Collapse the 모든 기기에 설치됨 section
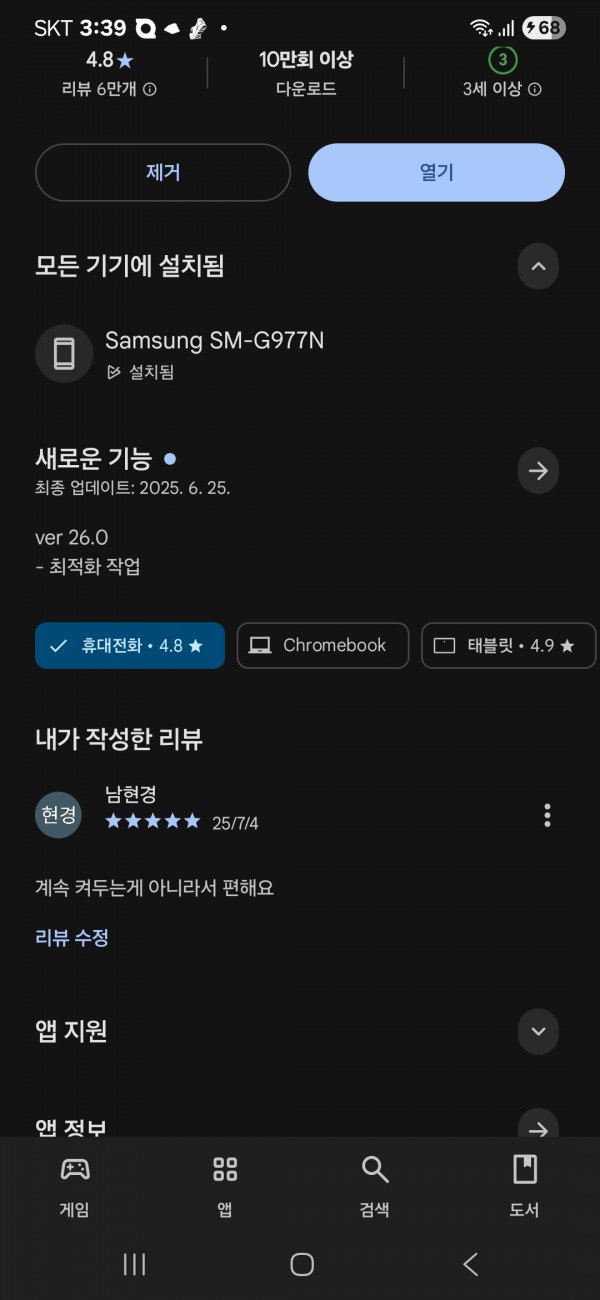 click(538, 266)
